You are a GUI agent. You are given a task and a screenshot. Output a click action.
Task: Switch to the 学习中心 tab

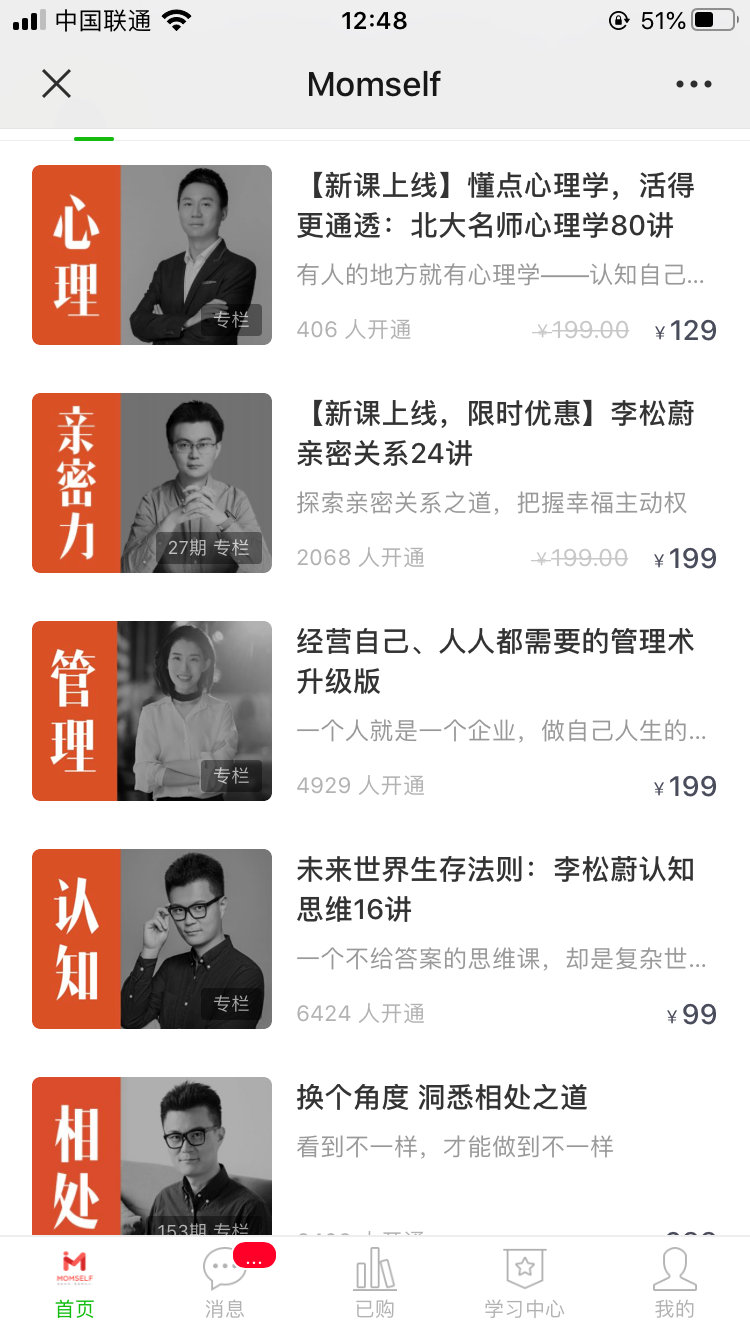(x=524, y=1285)
